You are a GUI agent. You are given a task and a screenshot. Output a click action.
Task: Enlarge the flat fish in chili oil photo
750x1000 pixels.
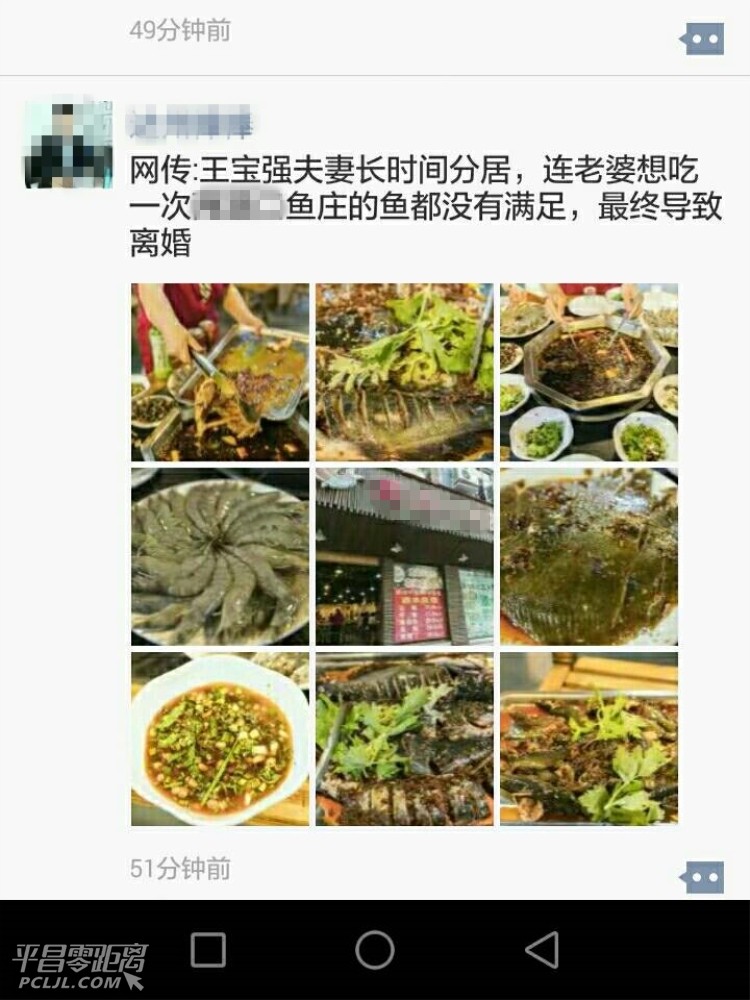point(589,557)
